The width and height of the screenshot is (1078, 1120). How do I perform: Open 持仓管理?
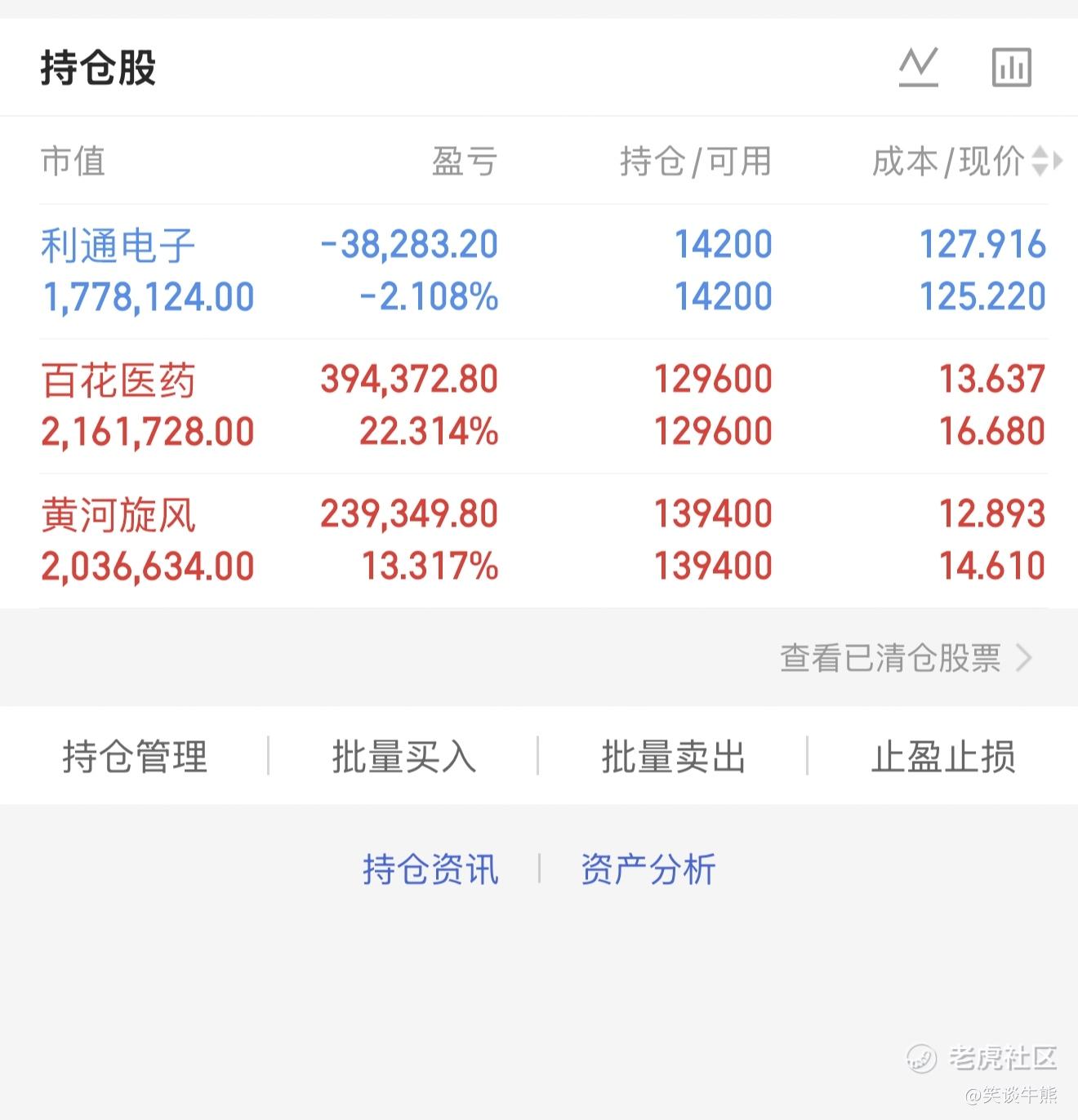(135, 756)
